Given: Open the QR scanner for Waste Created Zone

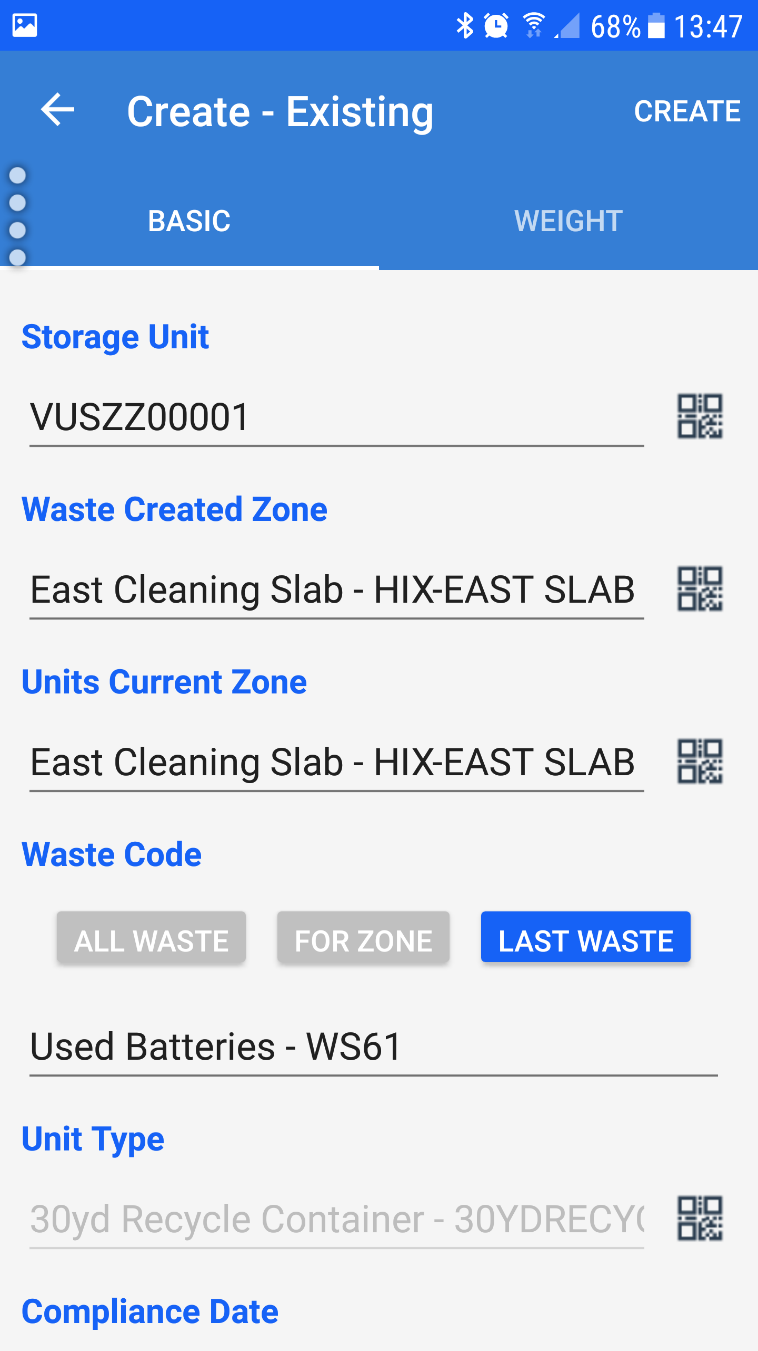Looking at the screenshot, I should [x=700, y=589].
